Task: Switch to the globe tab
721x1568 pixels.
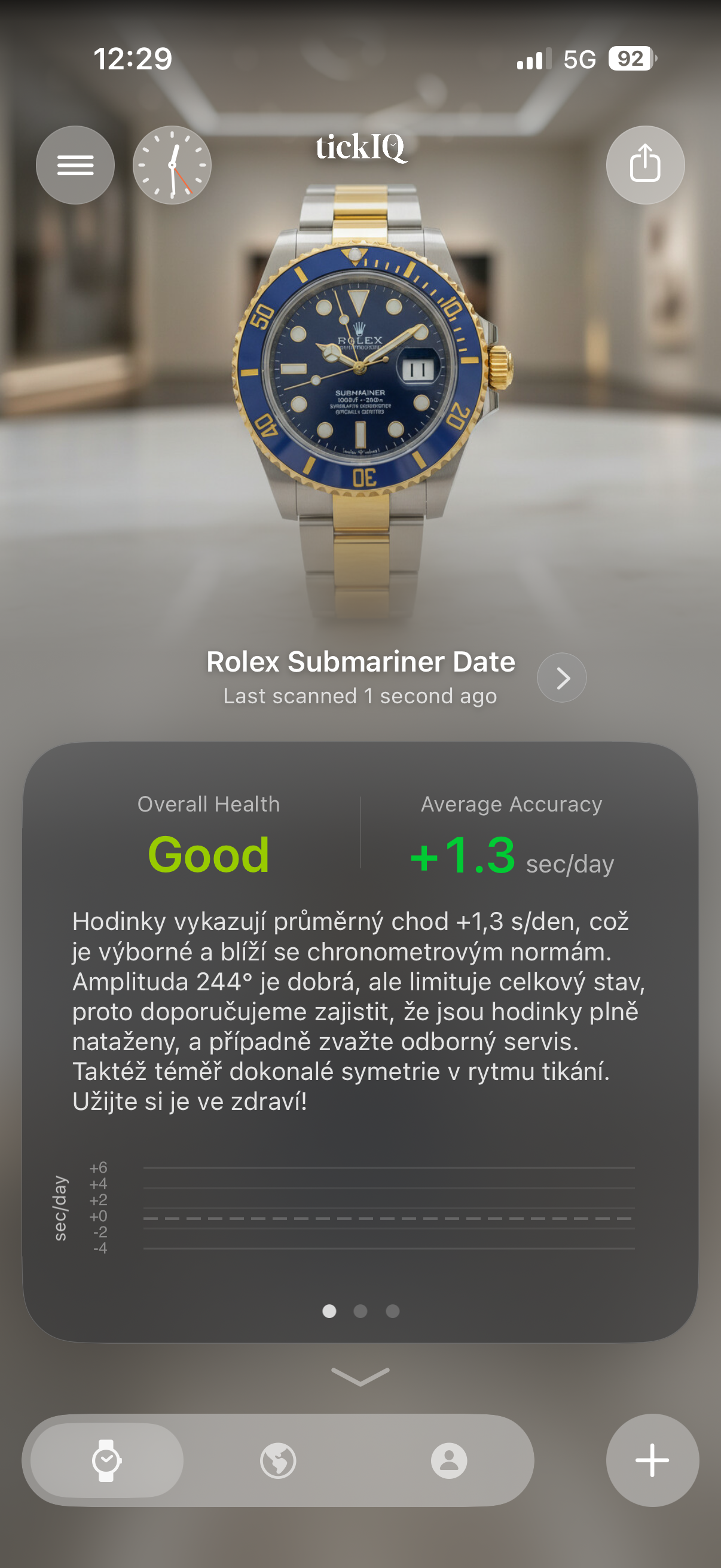Action: 278,1460
